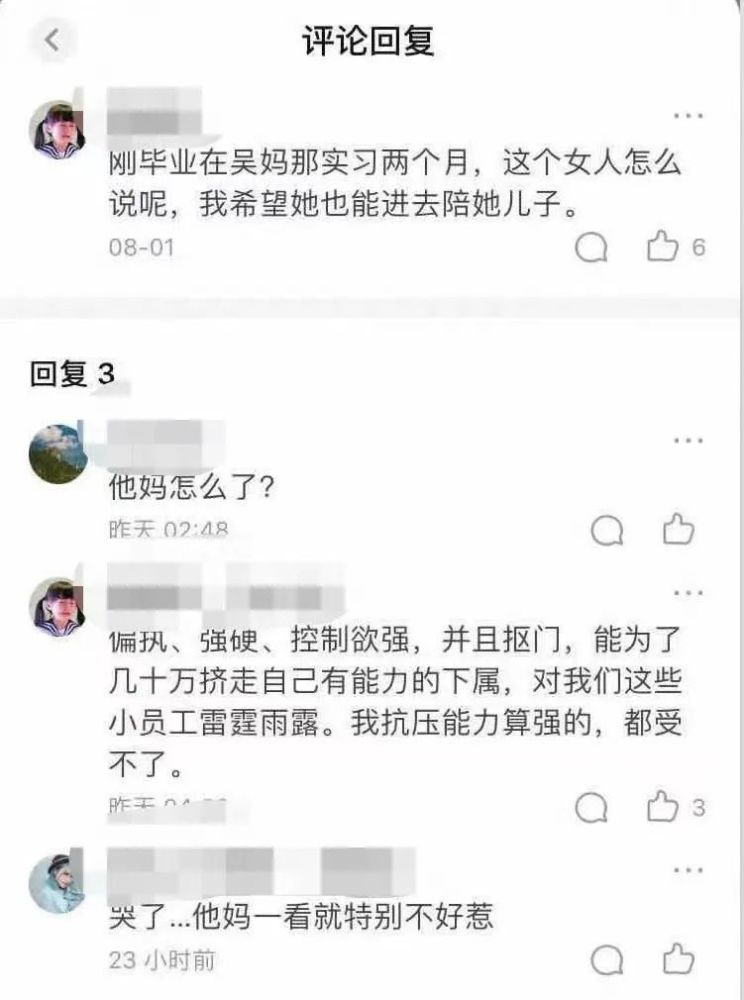
Task: Like the 哭了...他妈一看就特别不好惹 reply
Action: tap(678, 959)
